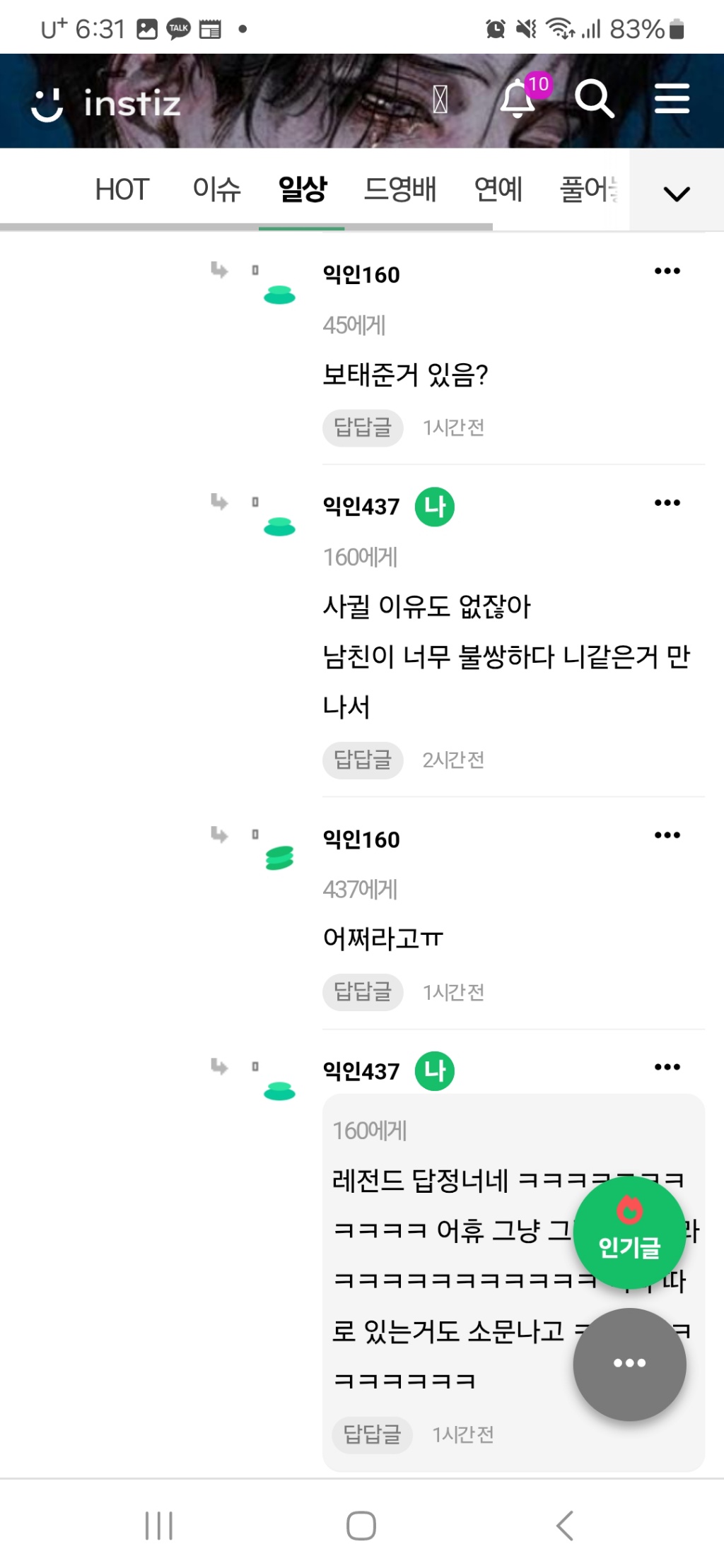Screen dimensions: 724x1568
Task: Go to the 드영배 tab
Action: click(400, 189)
